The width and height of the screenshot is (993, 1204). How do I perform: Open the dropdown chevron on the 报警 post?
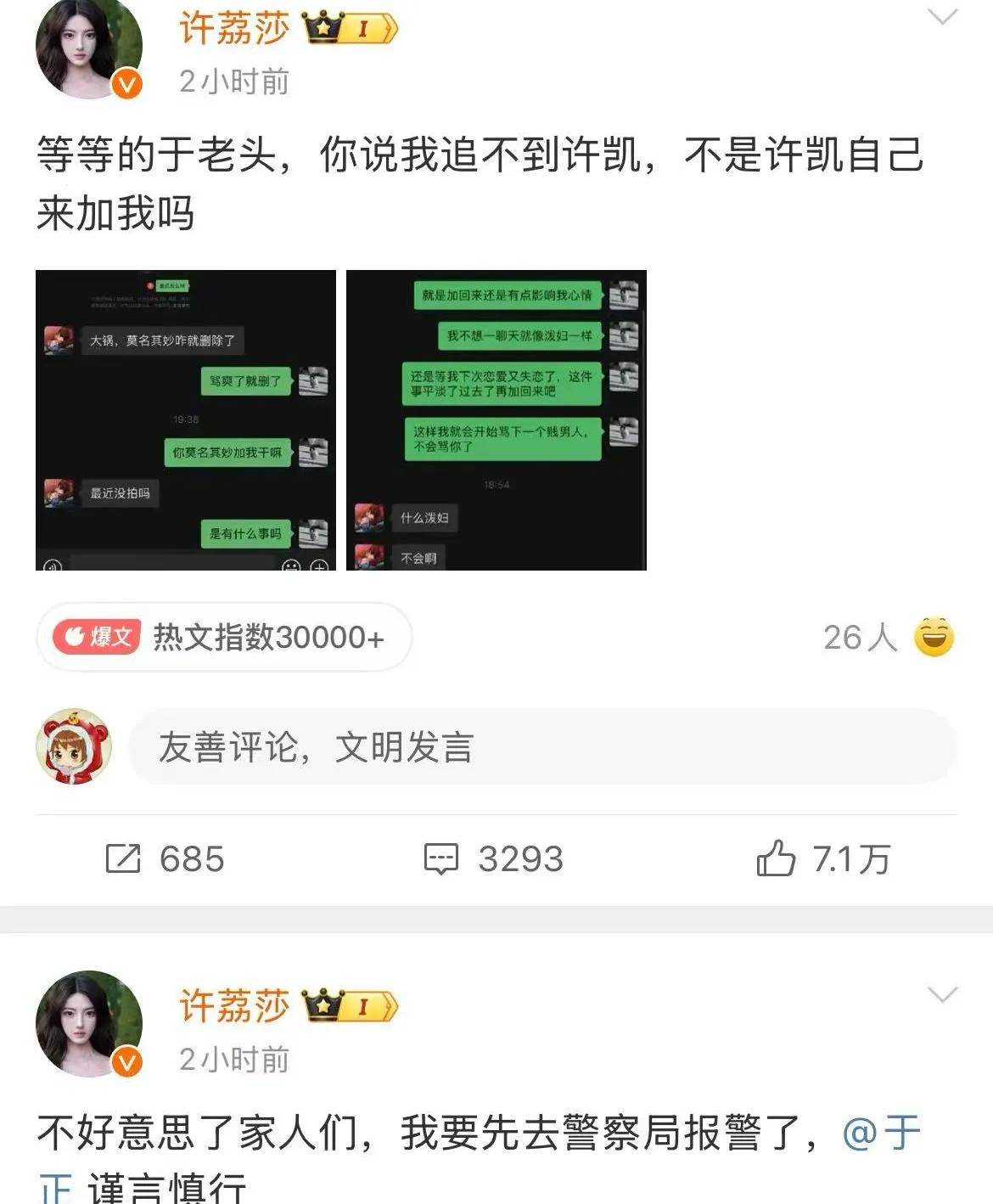point(942,994)
